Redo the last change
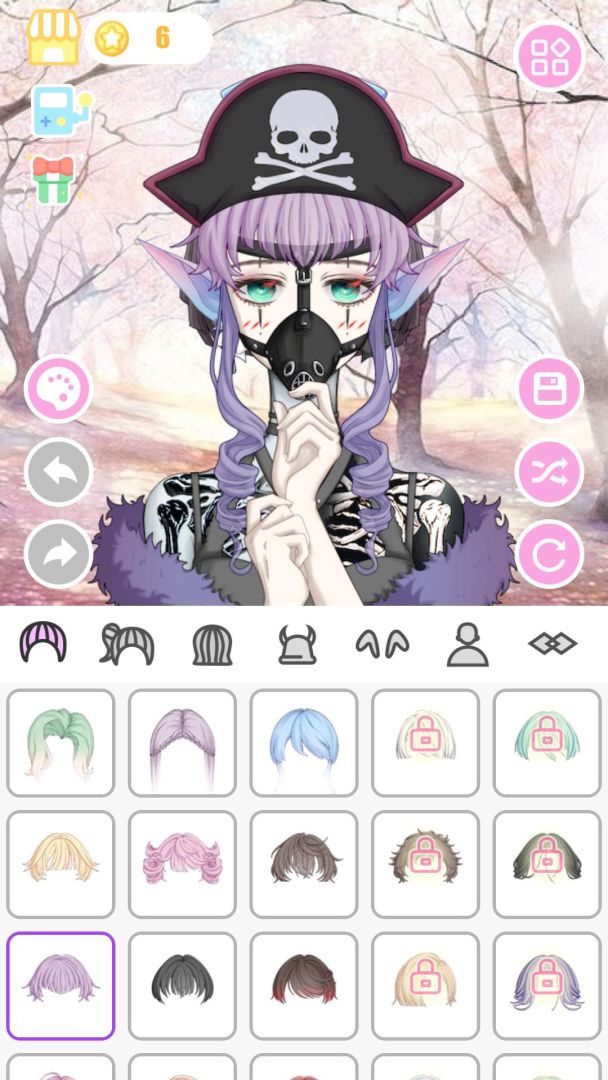The height and width of the screenshot is (1080, 608). point(58,553)
